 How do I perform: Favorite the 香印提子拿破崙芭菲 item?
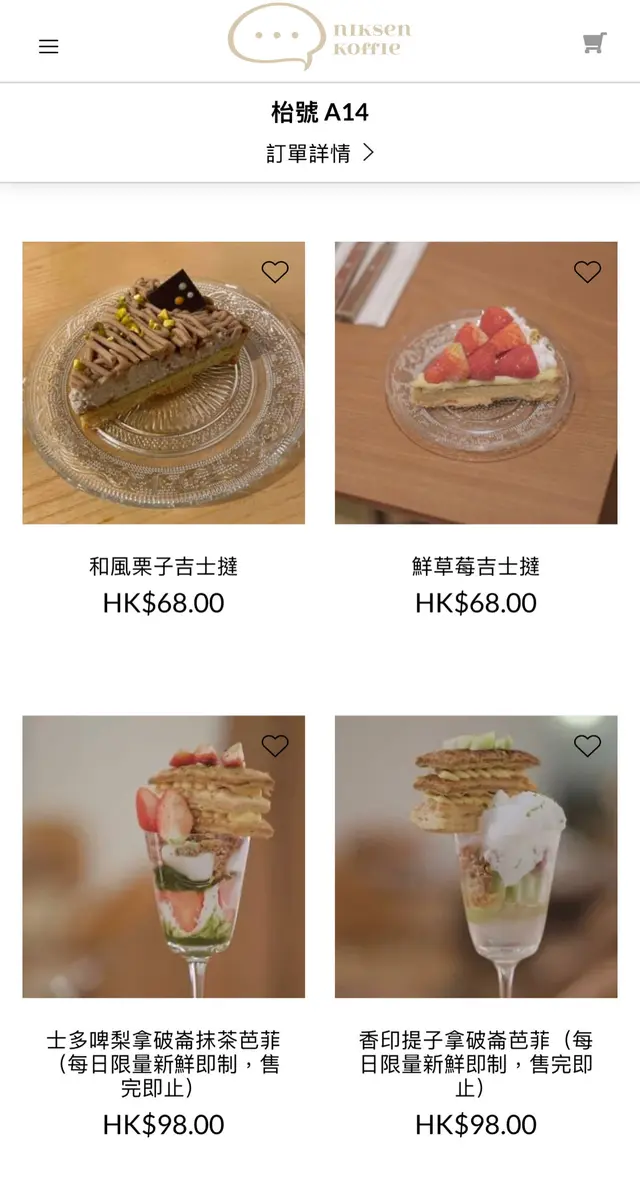pyautogui.click(x=587, y=746)
